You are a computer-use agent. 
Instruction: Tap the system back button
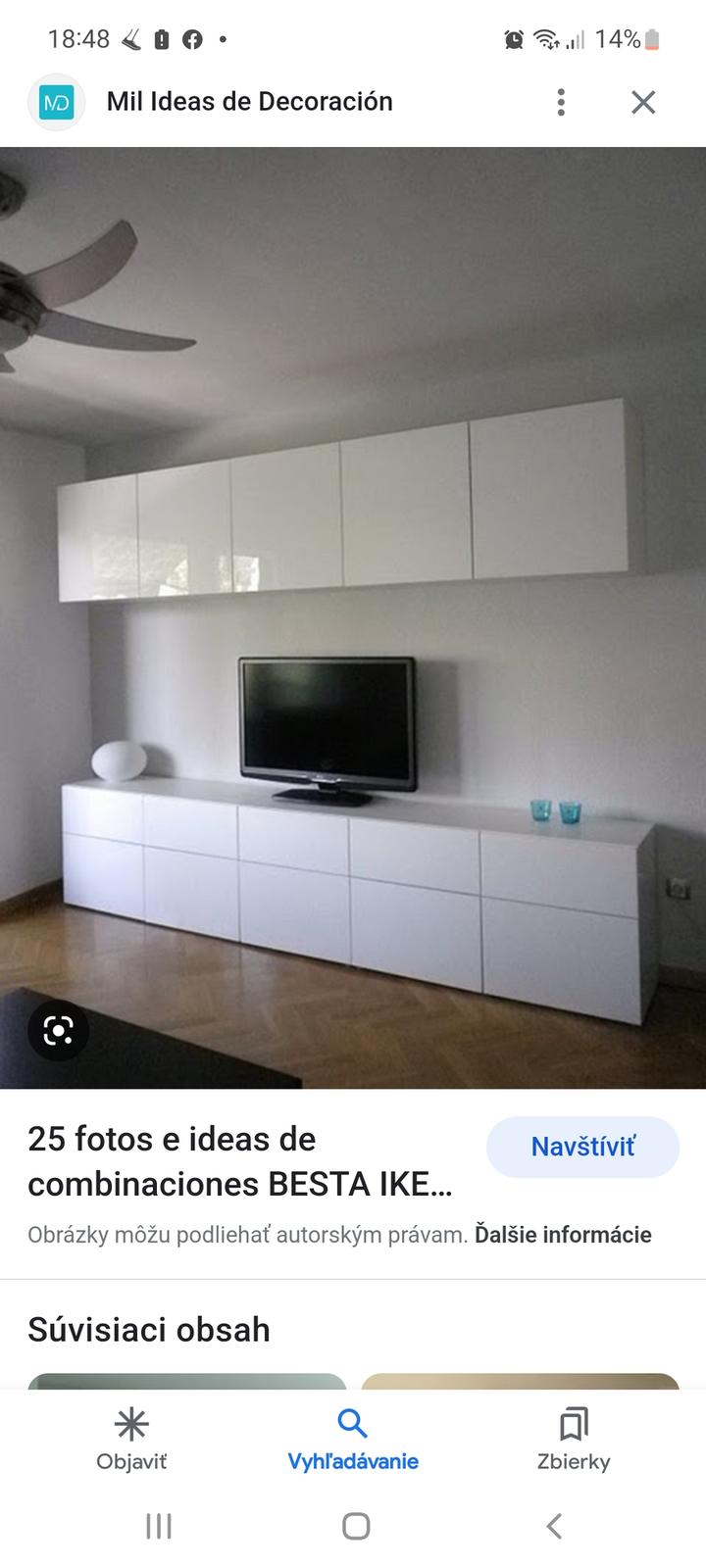pos(554,1526)
